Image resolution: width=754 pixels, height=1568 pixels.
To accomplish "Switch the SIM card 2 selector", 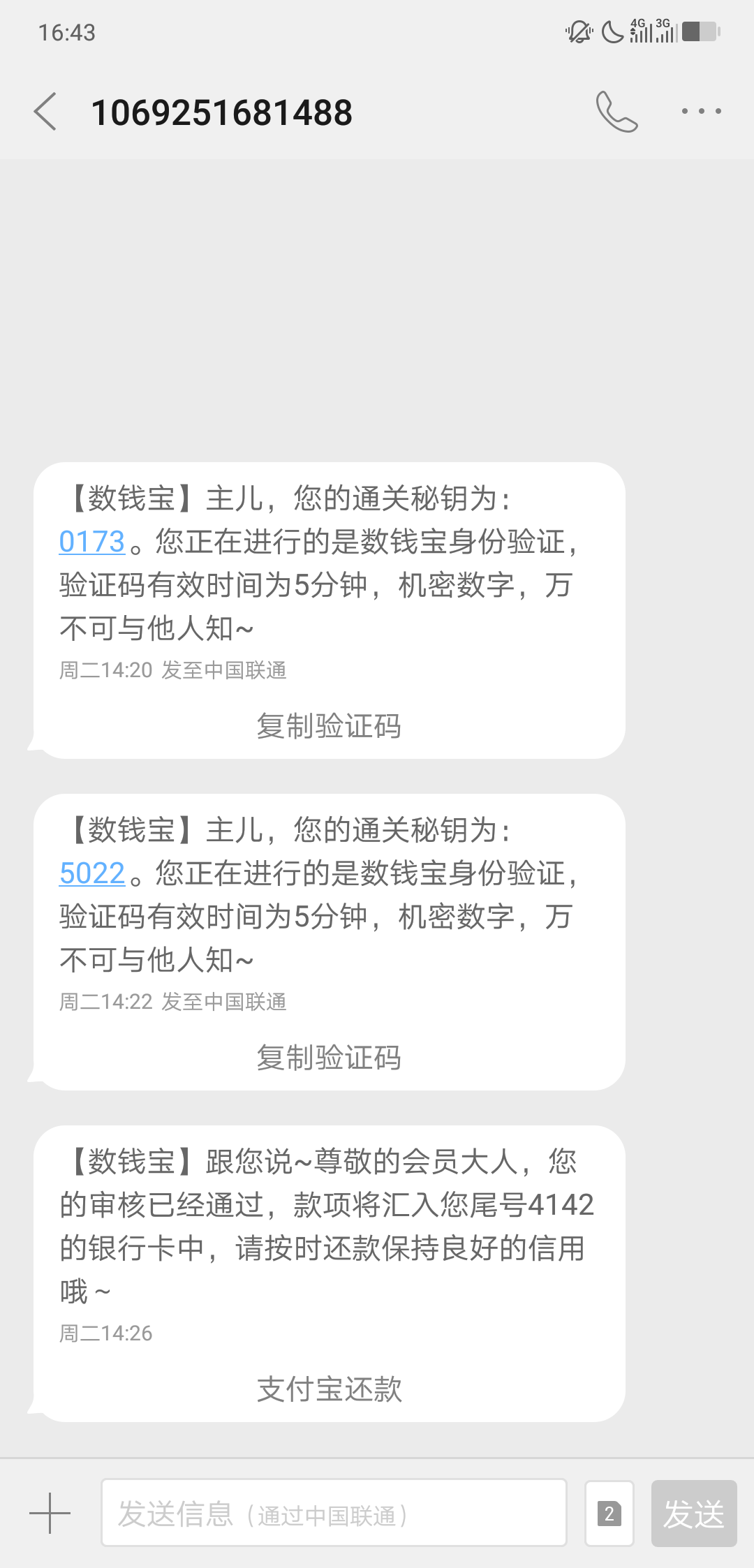I will (x=609, y=1514).
